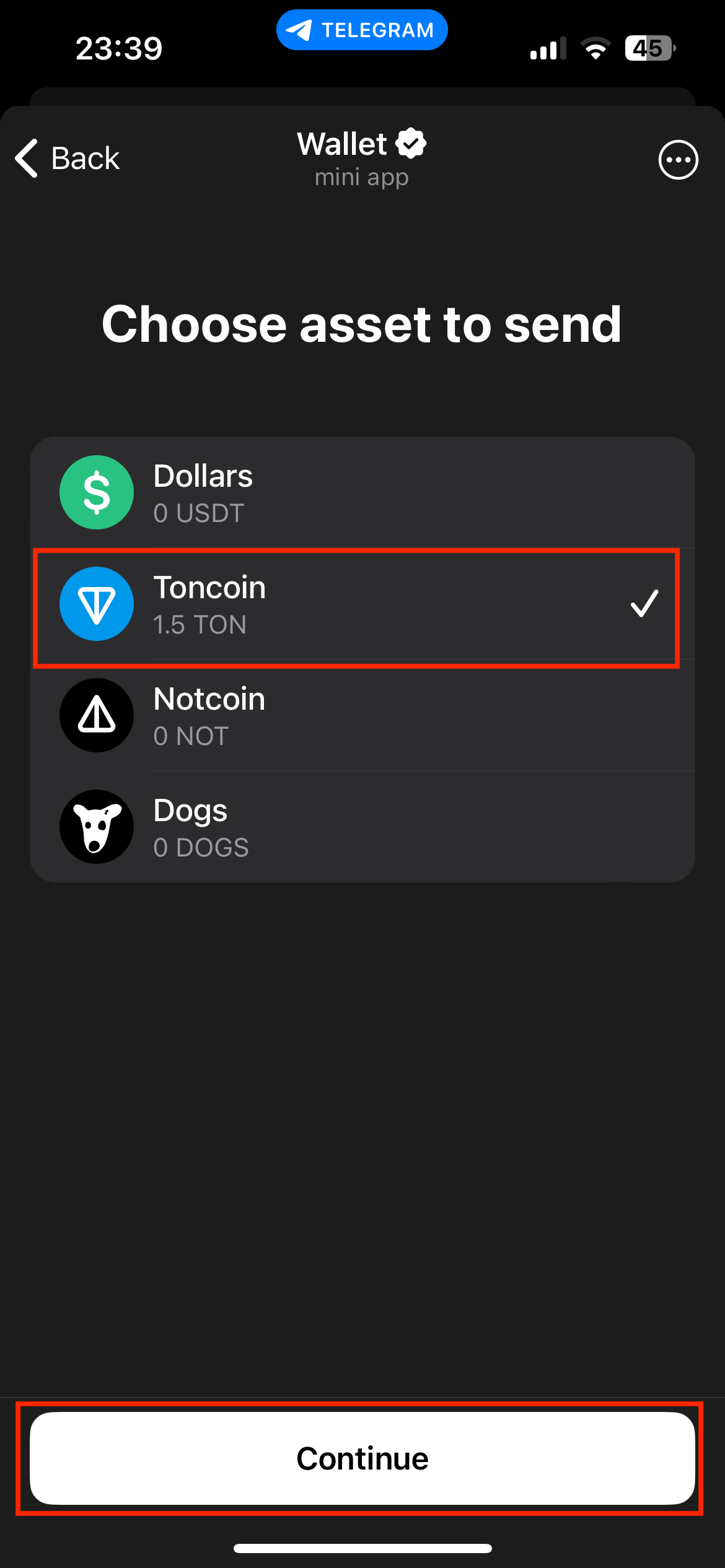Viewport: 725px width, 1568px height.
Task: Pick Notcoin from the asset list
Action: pyautogui.click(x=362, y=716)
